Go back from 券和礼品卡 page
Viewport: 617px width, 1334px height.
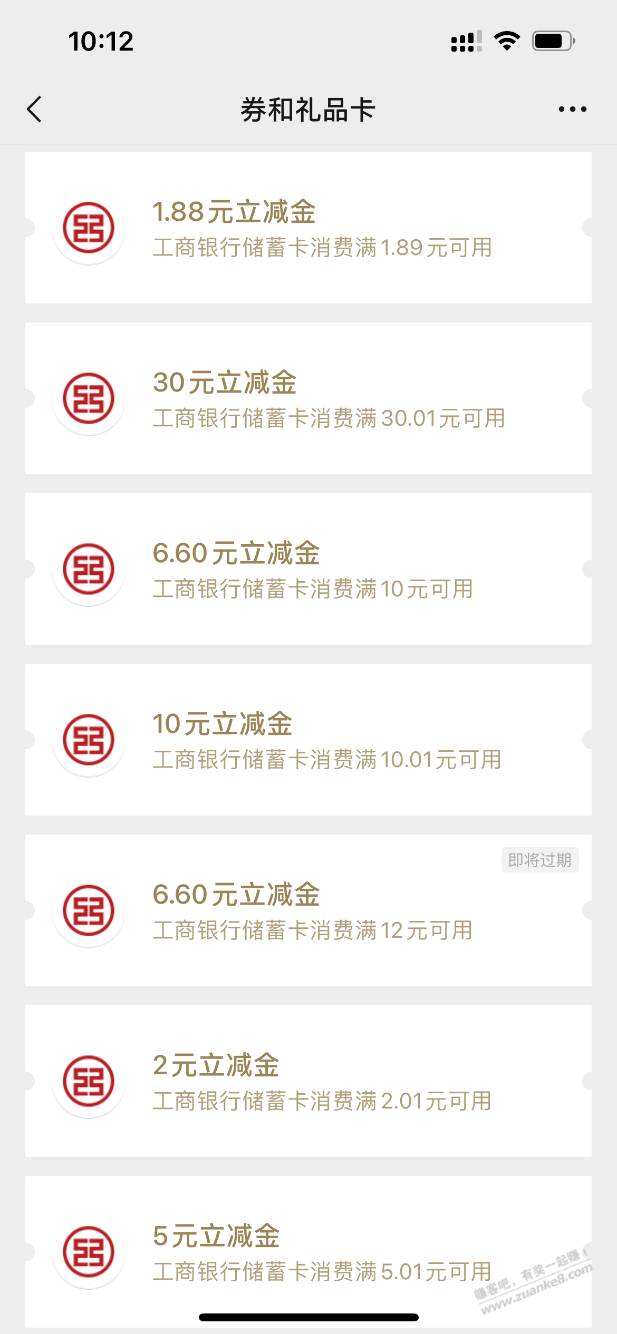(x=35, y=109)
